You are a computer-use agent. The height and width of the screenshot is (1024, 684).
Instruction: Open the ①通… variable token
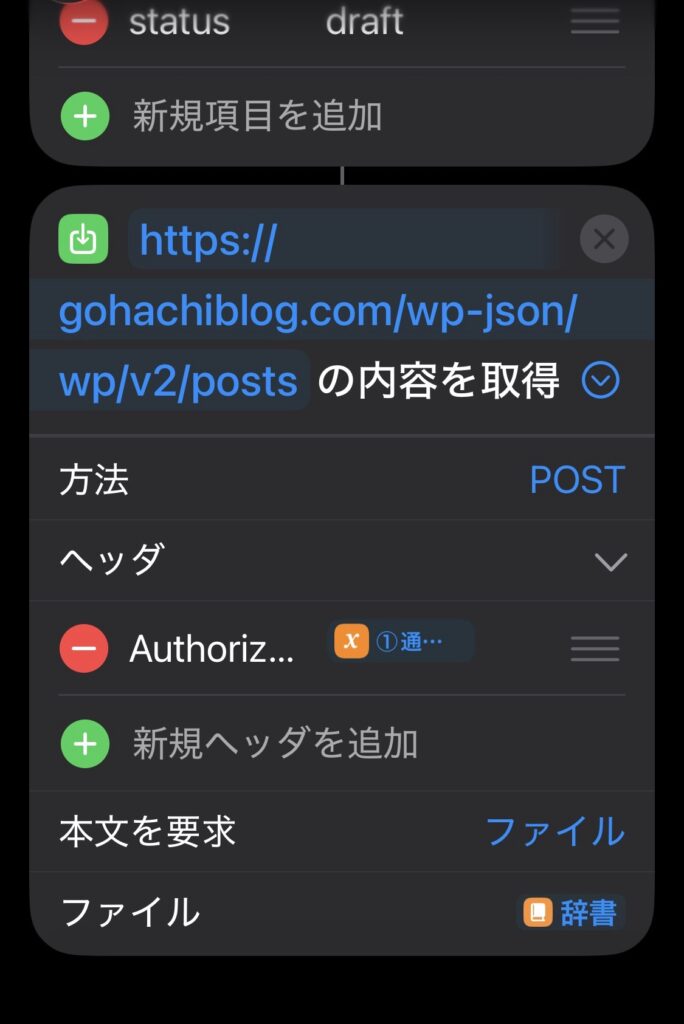[x=400, y=642]
